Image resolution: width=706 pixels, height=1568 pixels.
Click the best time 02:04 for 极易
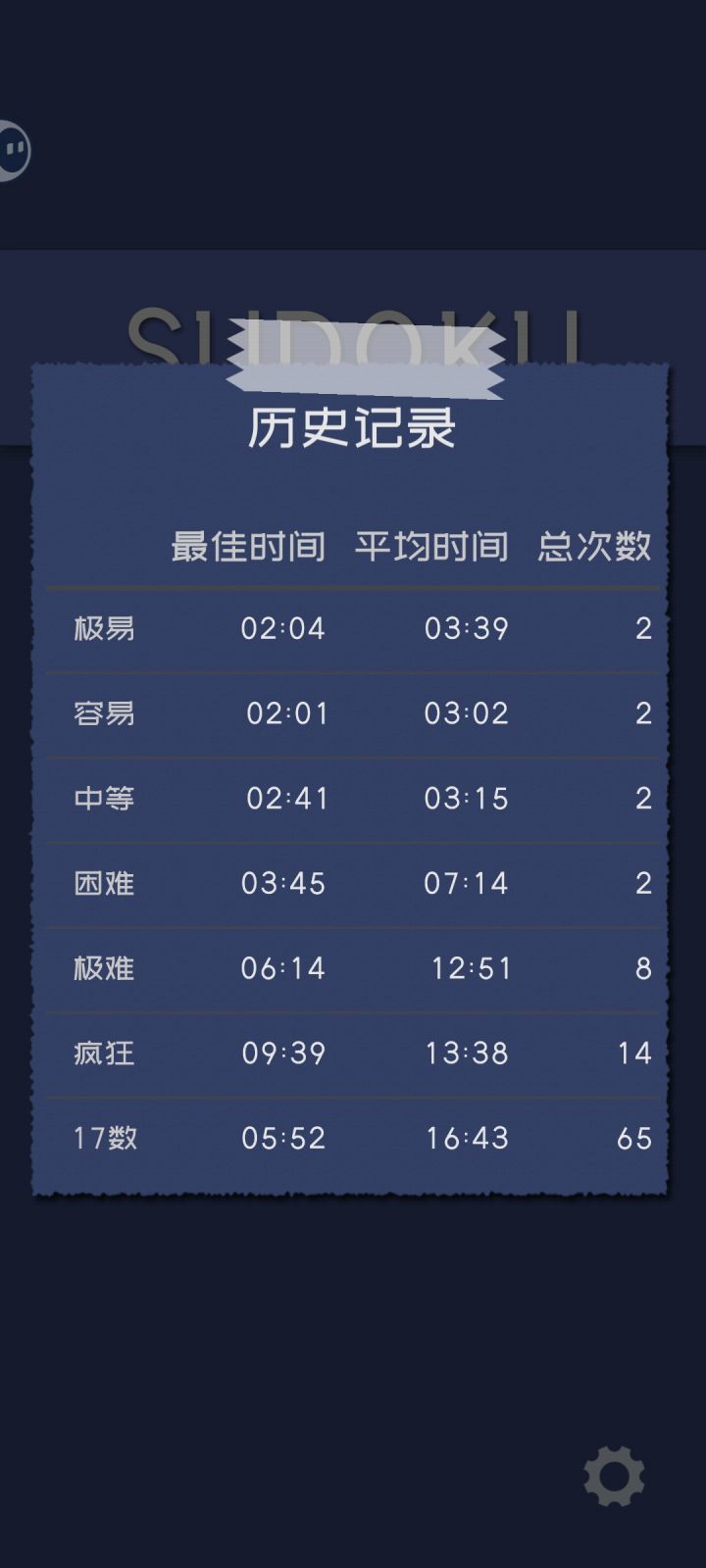pyautogui.click(x=282, y=628)
